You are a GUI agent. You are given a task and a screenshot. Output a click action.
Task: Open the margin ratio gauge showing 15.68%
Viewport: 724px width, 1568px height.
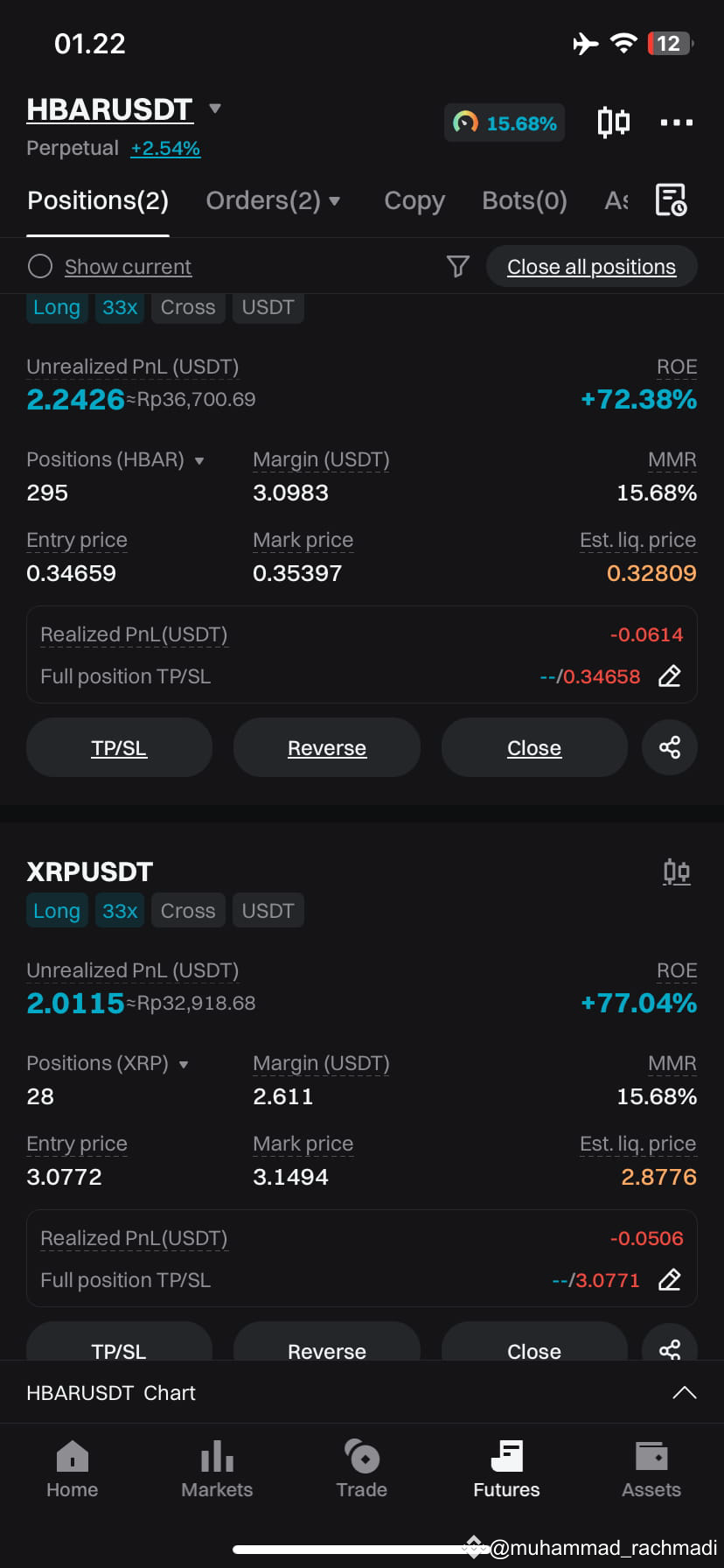[x=505, y=123]
